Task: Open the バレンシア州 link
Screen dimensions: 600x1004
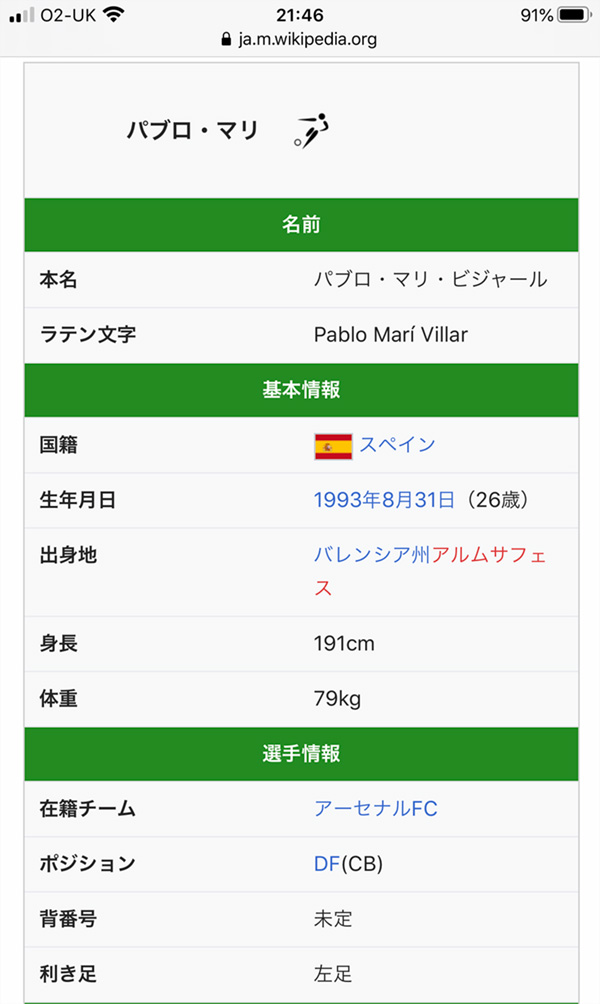Action: [x=372, y=555]
